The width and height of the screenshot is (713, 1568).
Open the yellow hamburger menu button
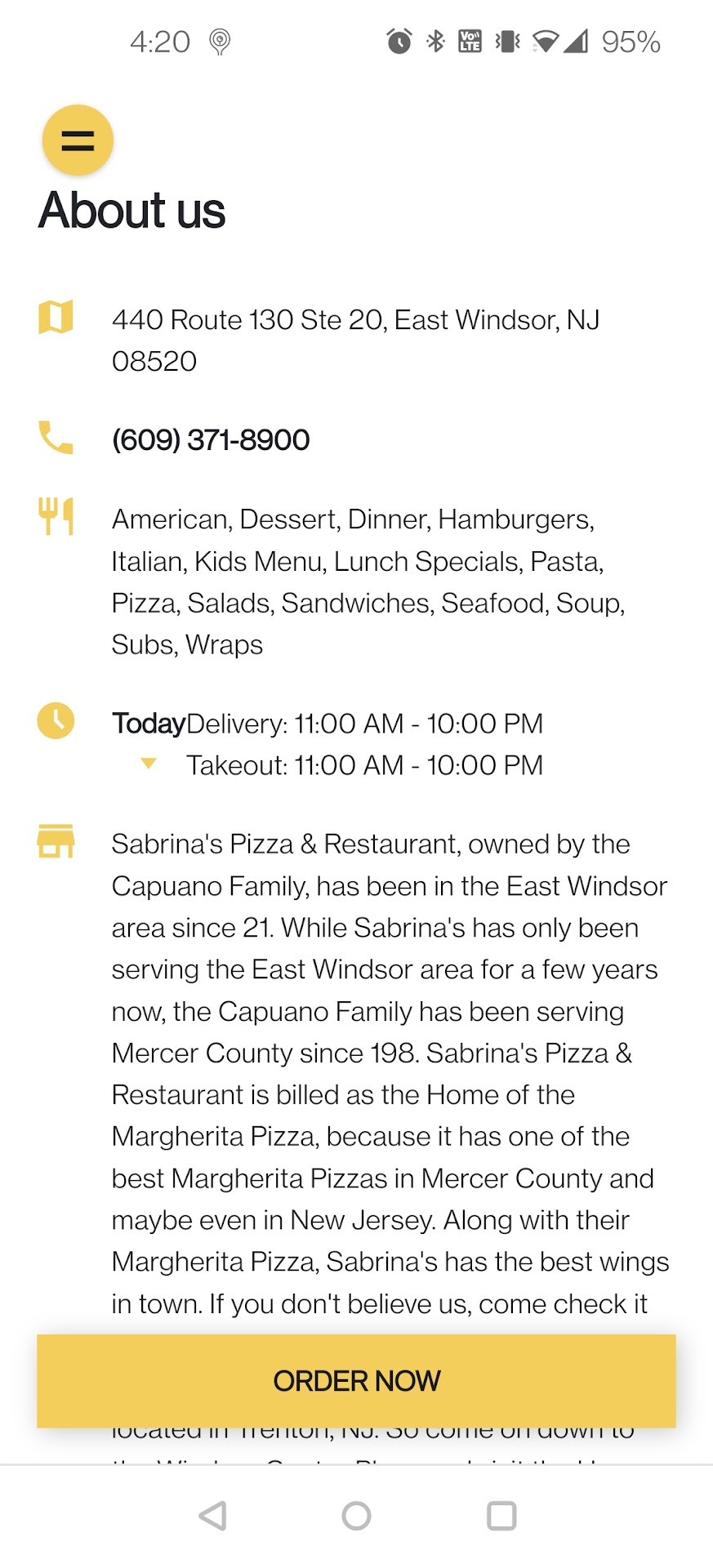tap(78, 140)
